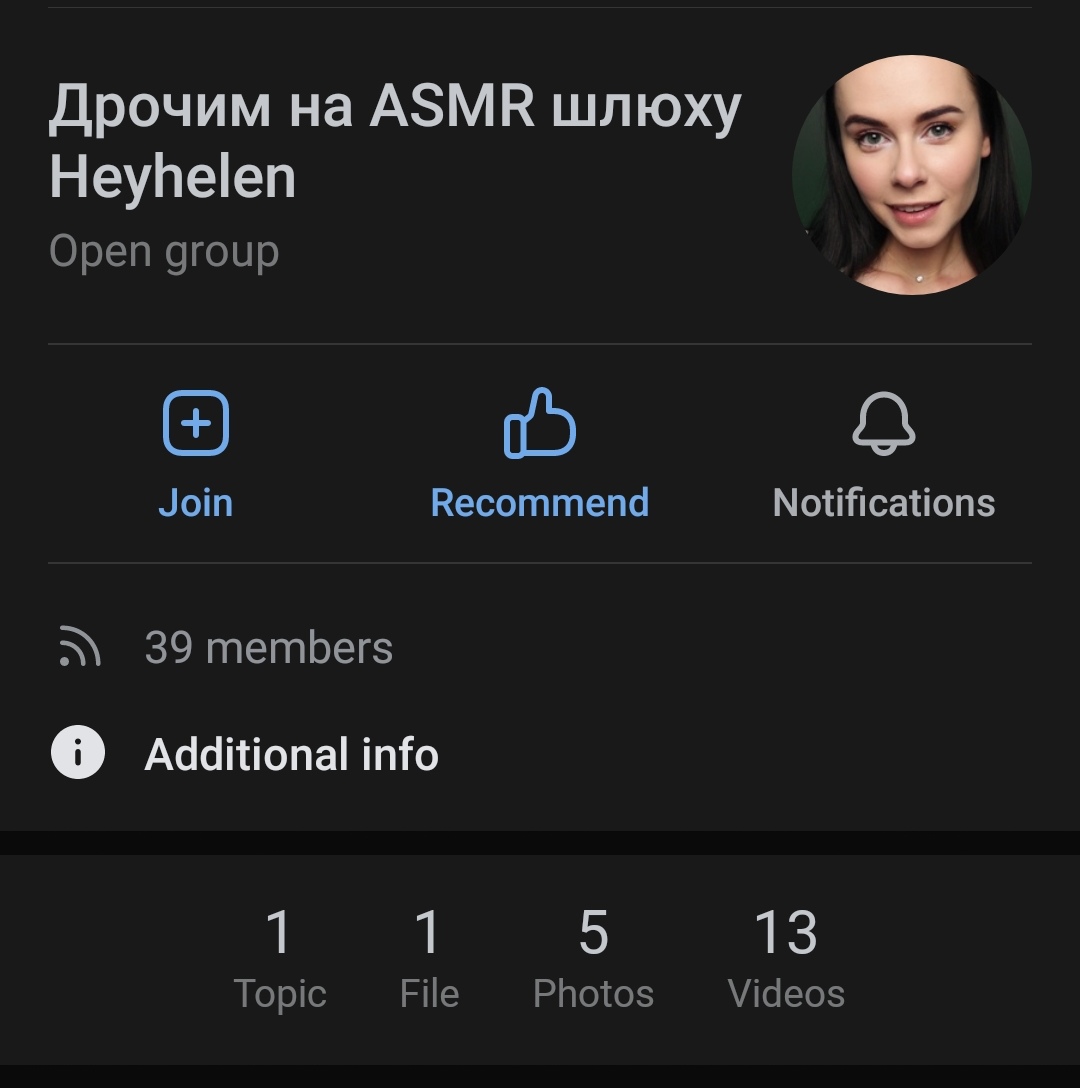View the 39 members list
Screen dimensions: 1080x1088
click(x=268, y=648)
